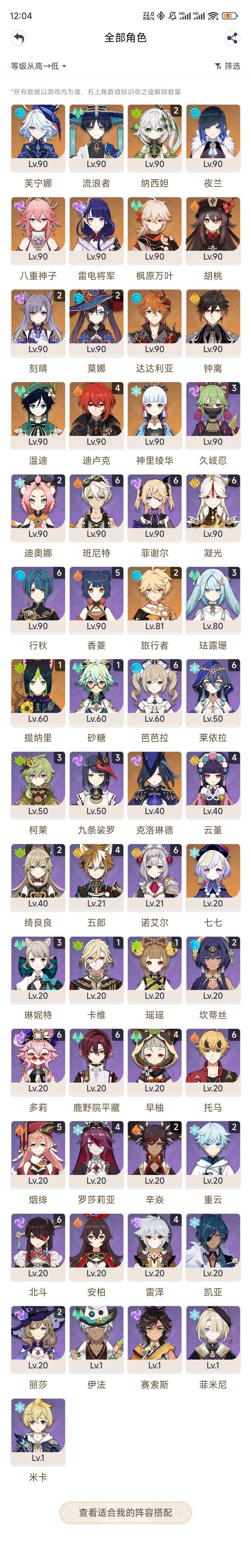Open 凝光 character details
251x1568 pixels.
click(x=213, y=507)
